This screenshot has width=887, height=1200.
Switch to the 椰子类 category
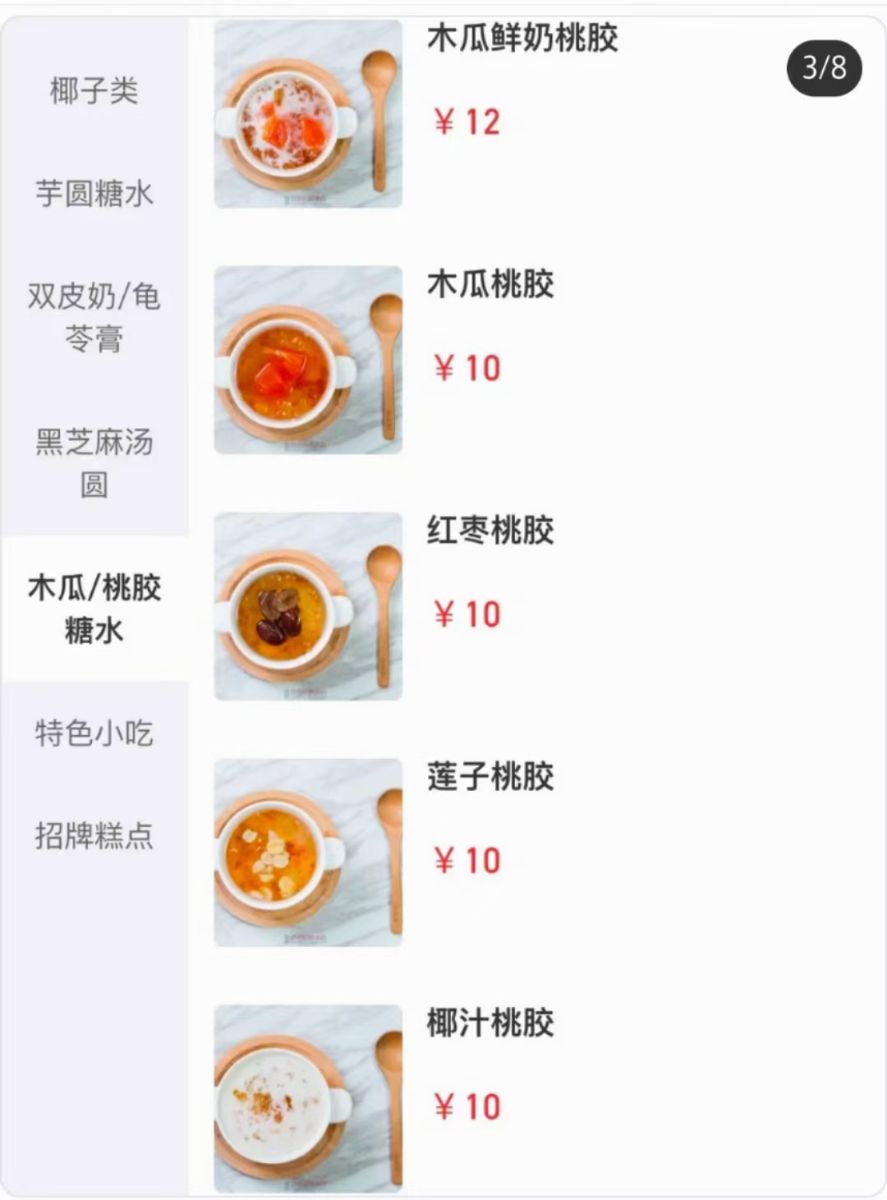coord(94,91)
